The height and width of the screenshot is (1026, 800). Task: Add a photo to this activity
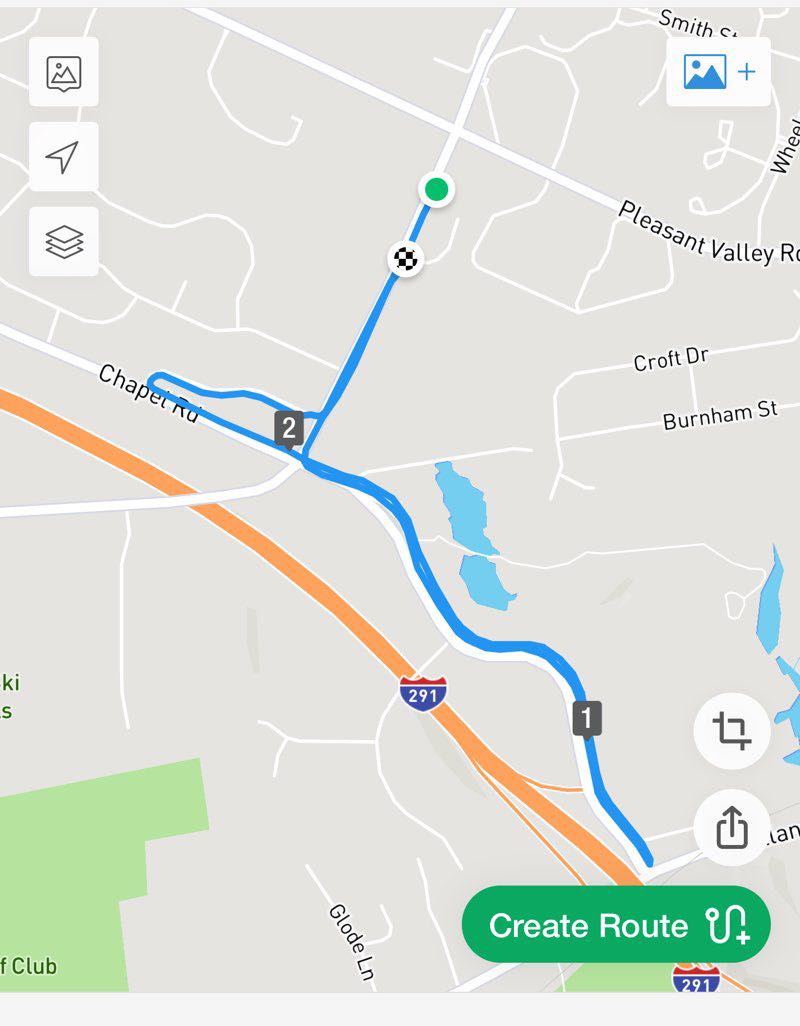tap(718, 72)
